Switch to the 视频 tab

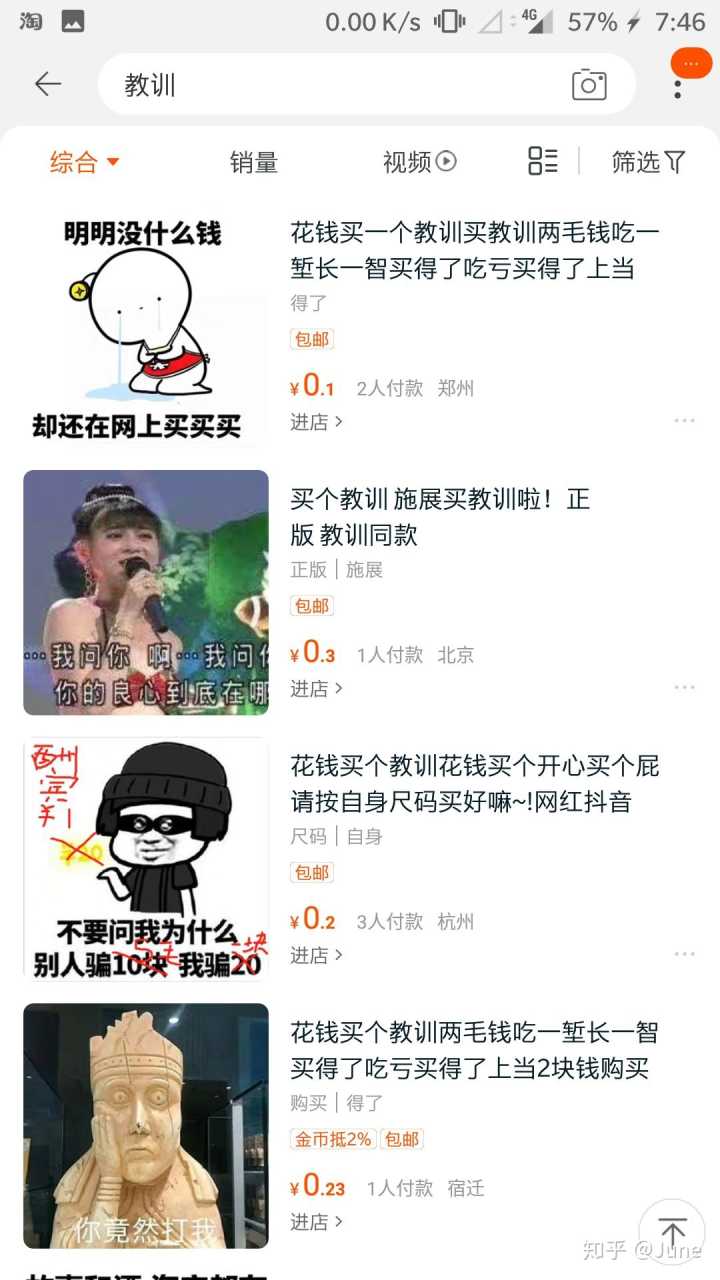click(x=419, y=162)
